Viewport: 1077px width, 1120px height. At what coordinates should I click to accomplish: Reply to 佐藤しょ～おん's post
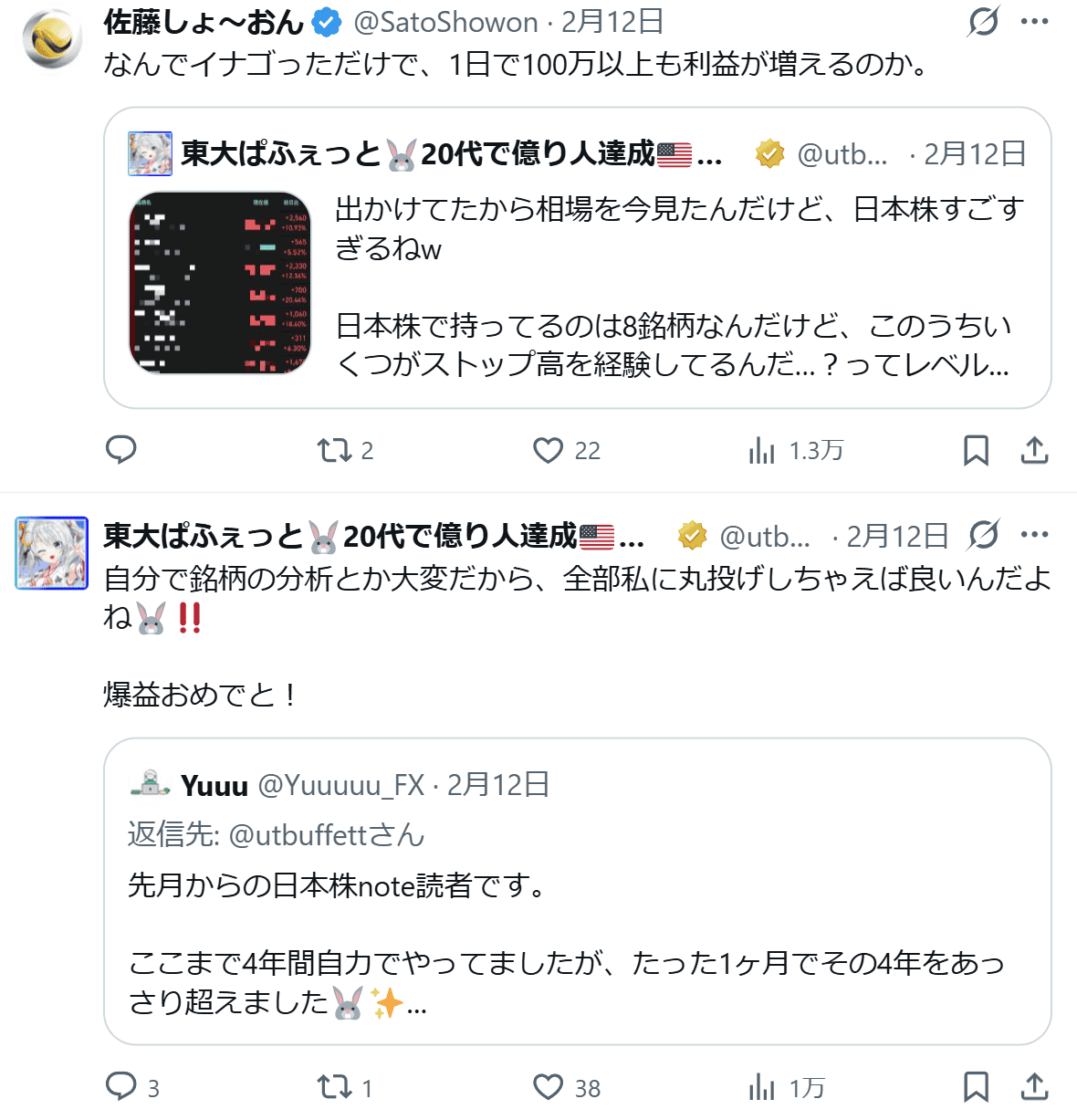[121, 450]
